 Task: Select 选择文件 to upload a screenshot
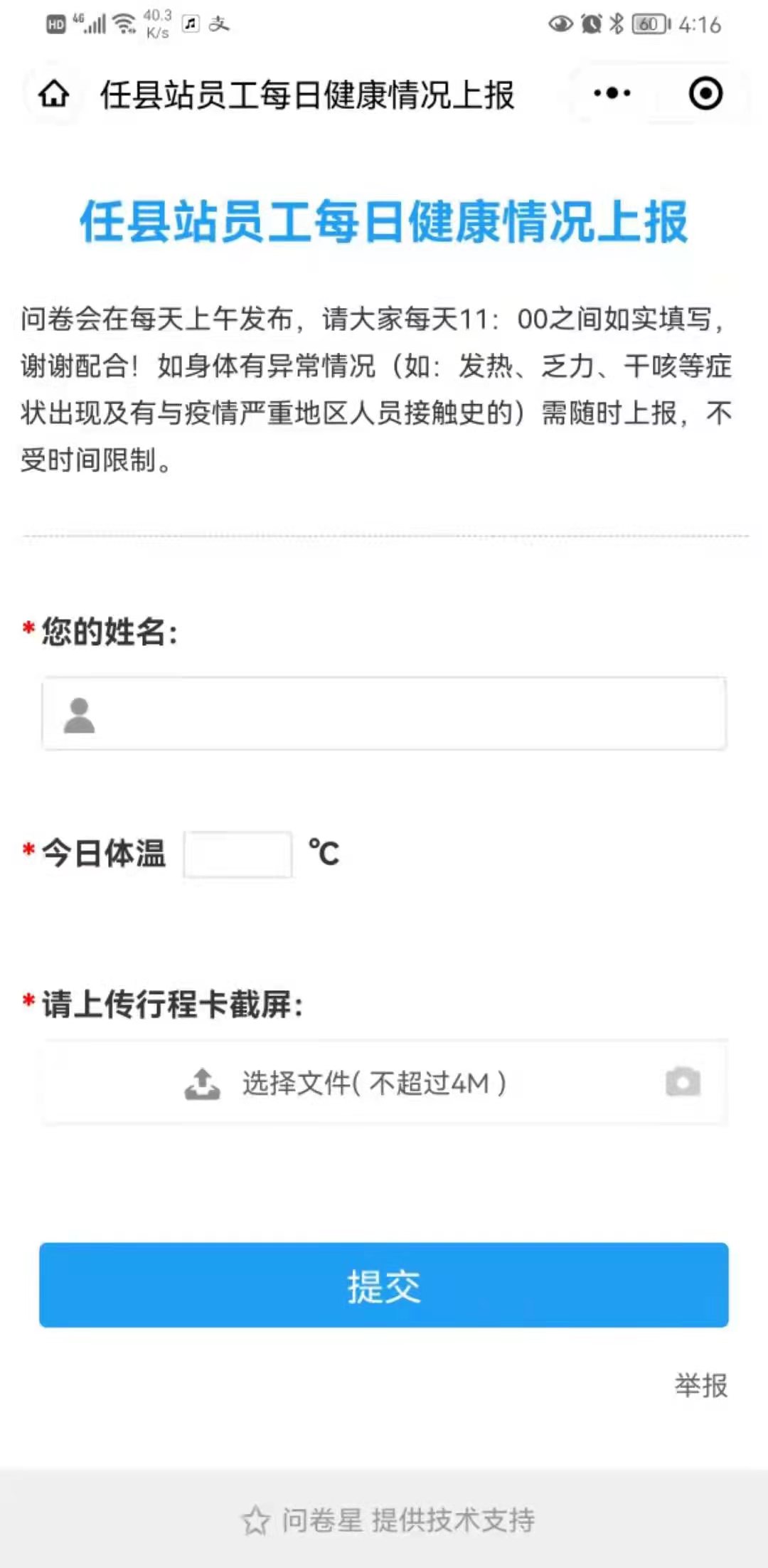(x=346, y=1083)
